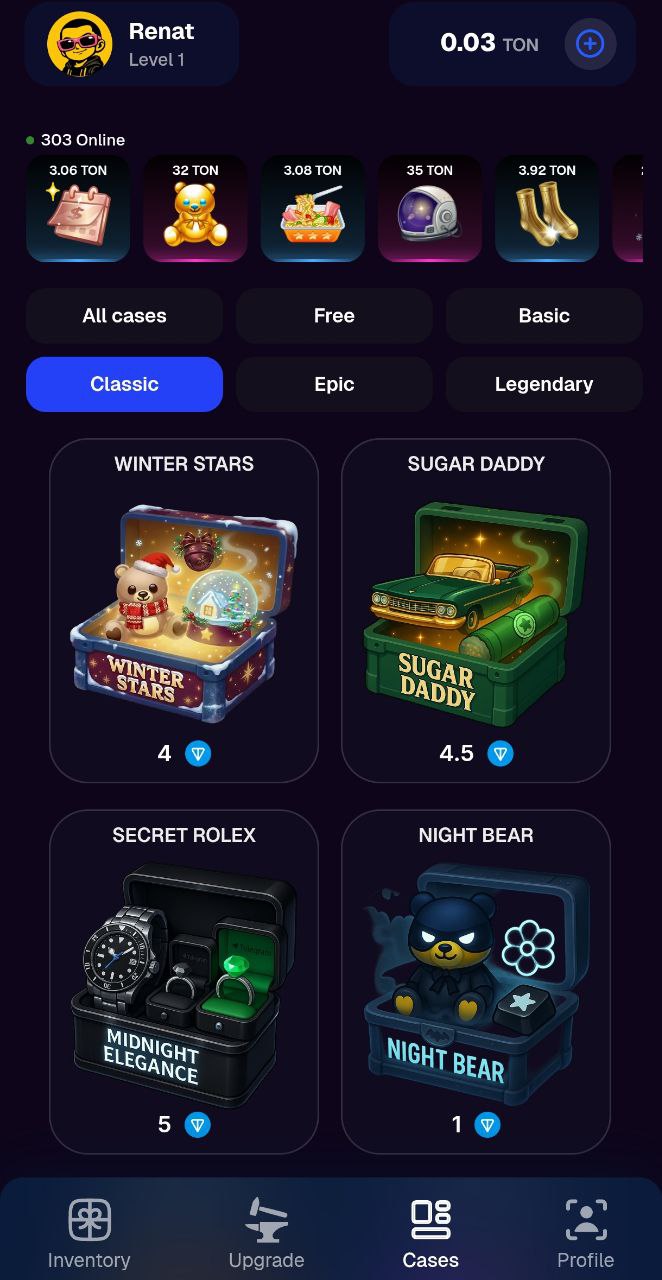662x1280 pixels.
Task: Open the Secret Rolex case
Action: tap(184, 981)
